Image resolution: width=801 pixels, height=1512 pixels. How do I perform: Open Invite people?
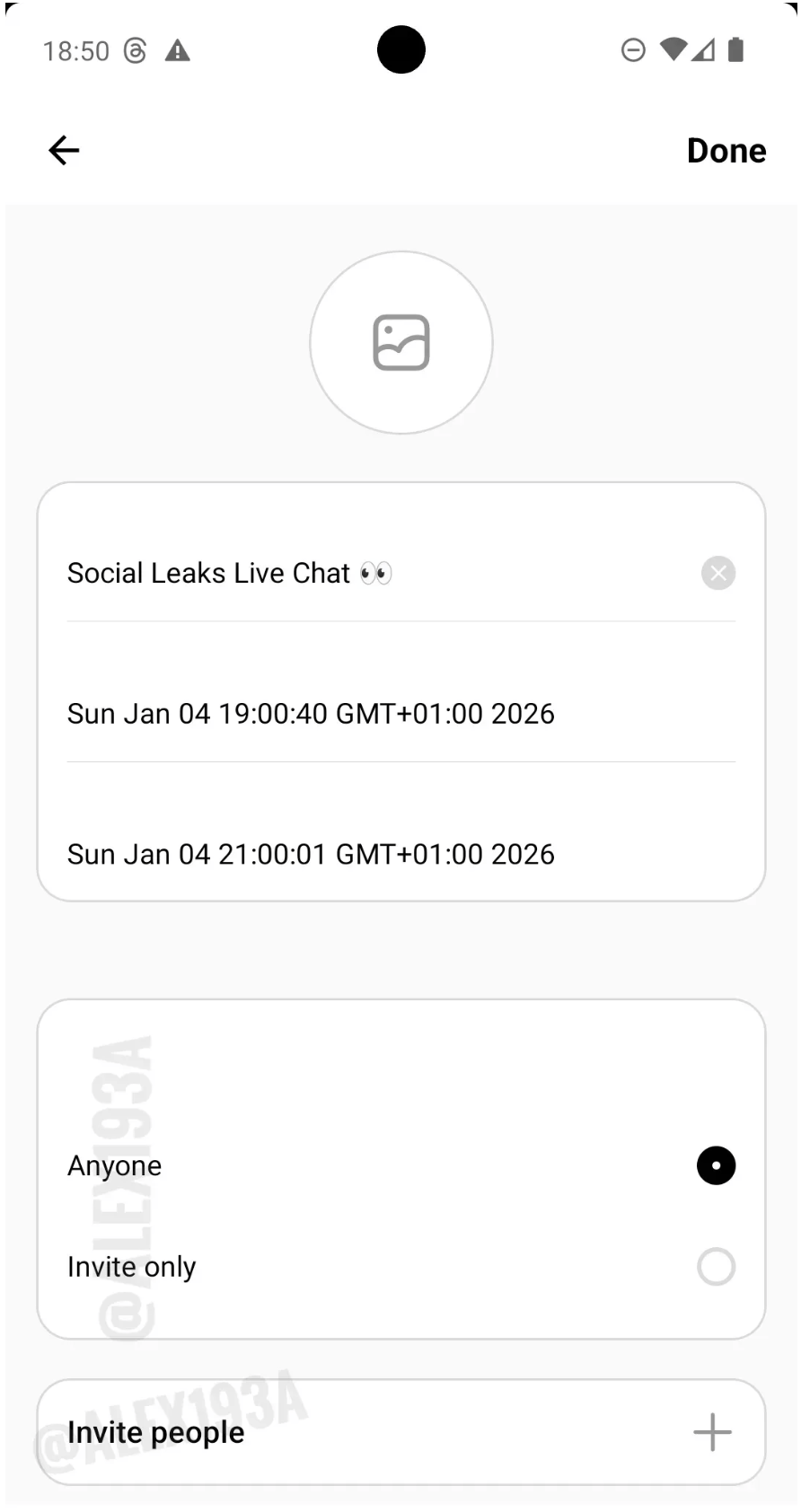(400, 1432)
